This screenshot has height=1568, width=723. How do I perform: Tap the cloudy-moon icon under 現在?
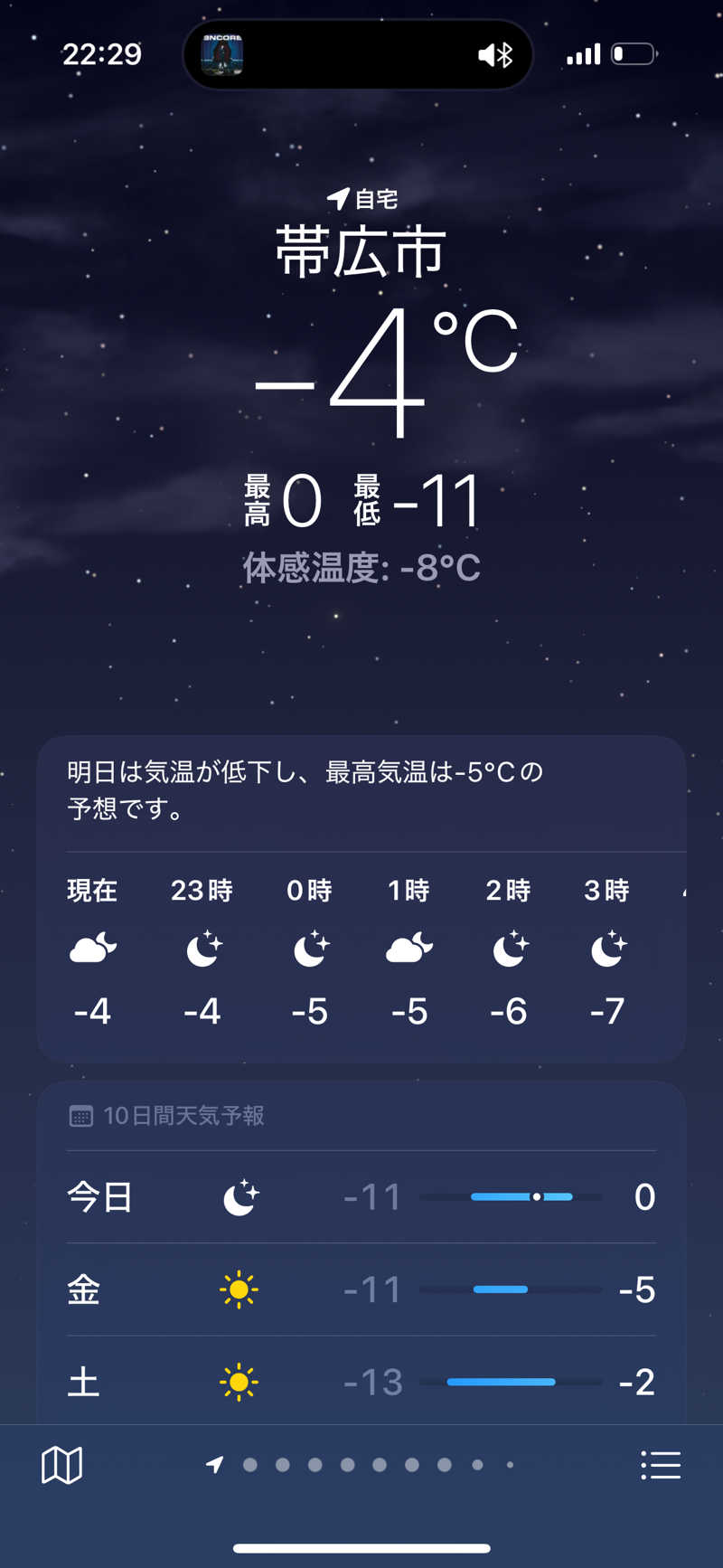(x=92, y=948)
